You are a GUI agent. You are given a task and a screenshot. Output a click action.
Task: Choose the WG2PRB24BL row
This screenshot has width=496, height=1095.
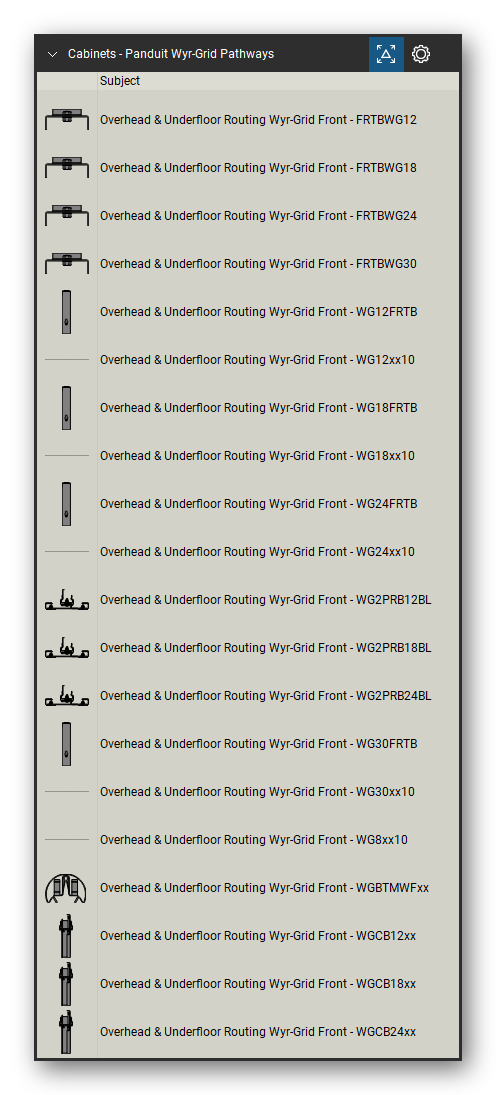[x=248, y=696]
